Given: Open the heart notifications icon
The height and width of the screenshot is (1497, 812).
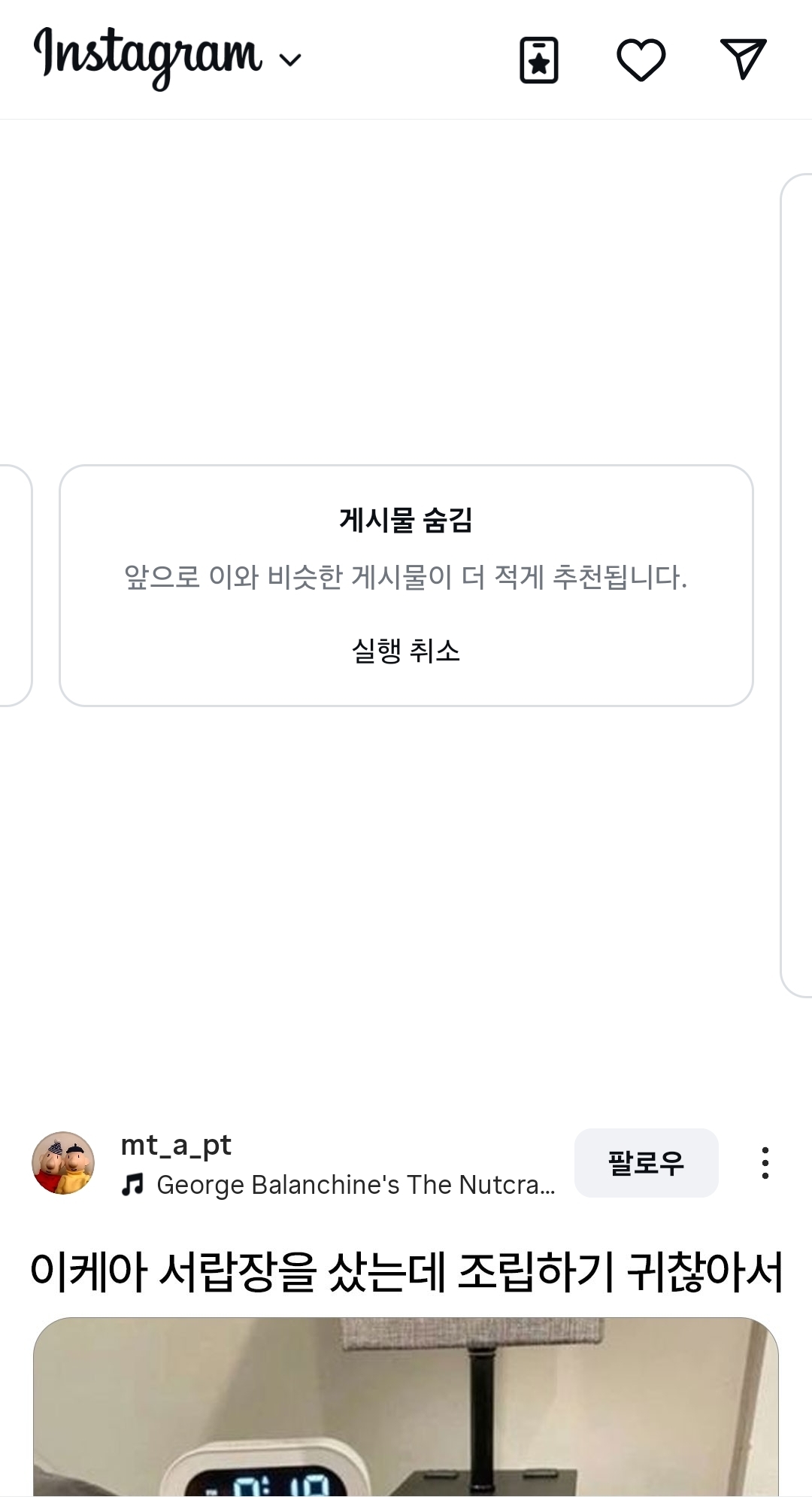Looking at the screenshot, I should pyautogui.click(x=641, y=60).
